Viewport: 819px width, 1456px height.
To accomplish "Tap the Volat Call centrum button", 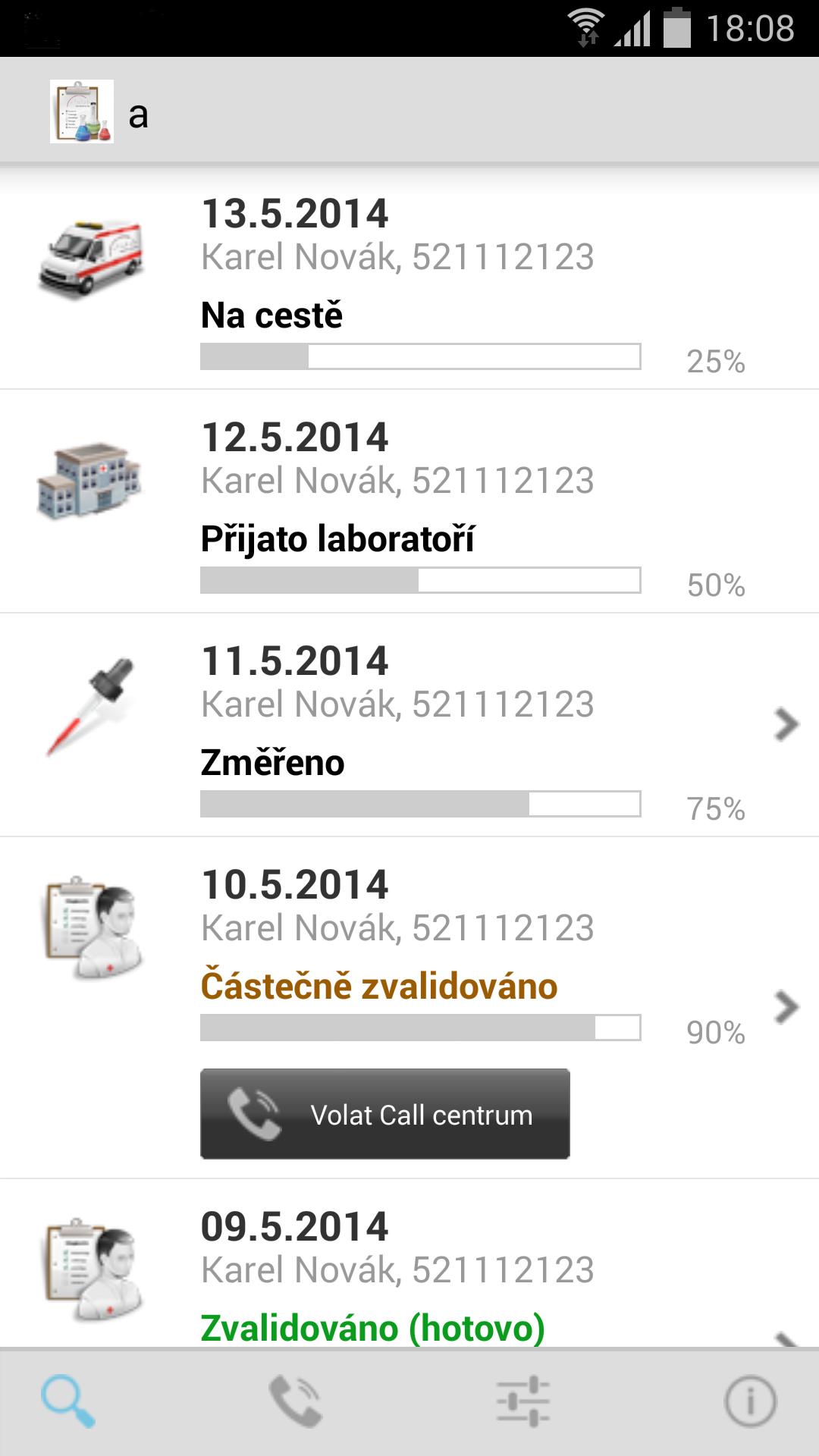I will tap(384, 1114).
